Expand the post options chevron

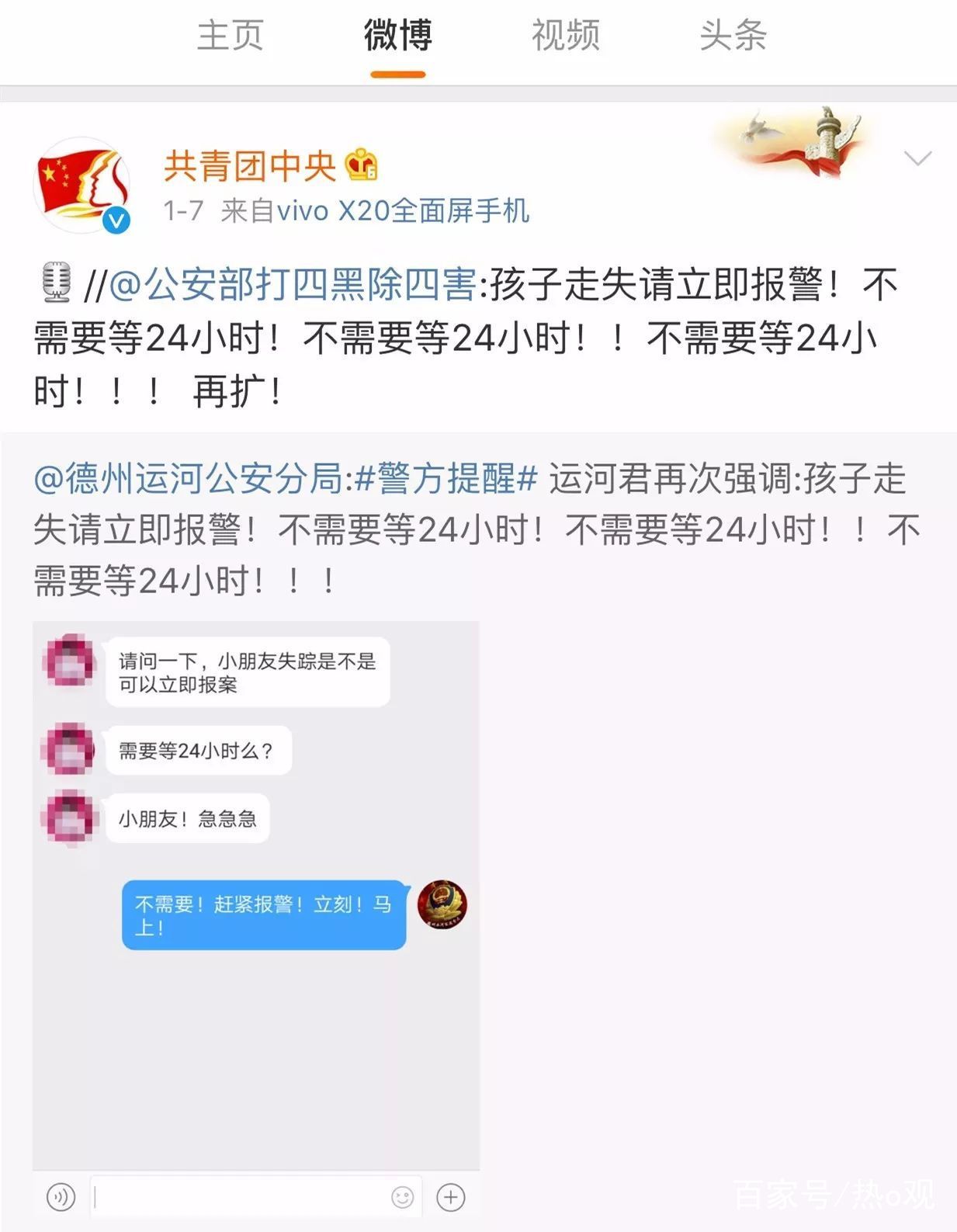[917, 159]
